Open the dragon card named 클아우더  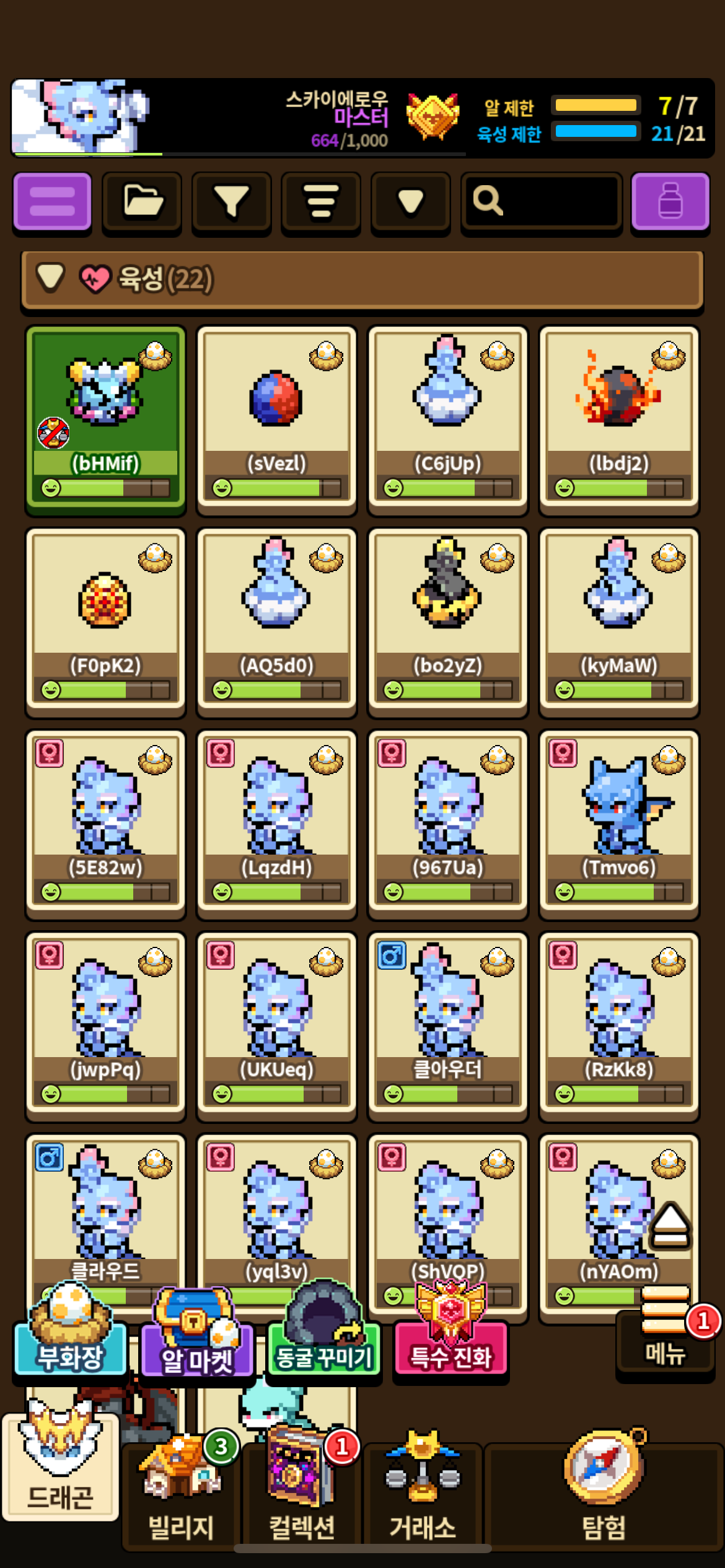[447, 1026]
